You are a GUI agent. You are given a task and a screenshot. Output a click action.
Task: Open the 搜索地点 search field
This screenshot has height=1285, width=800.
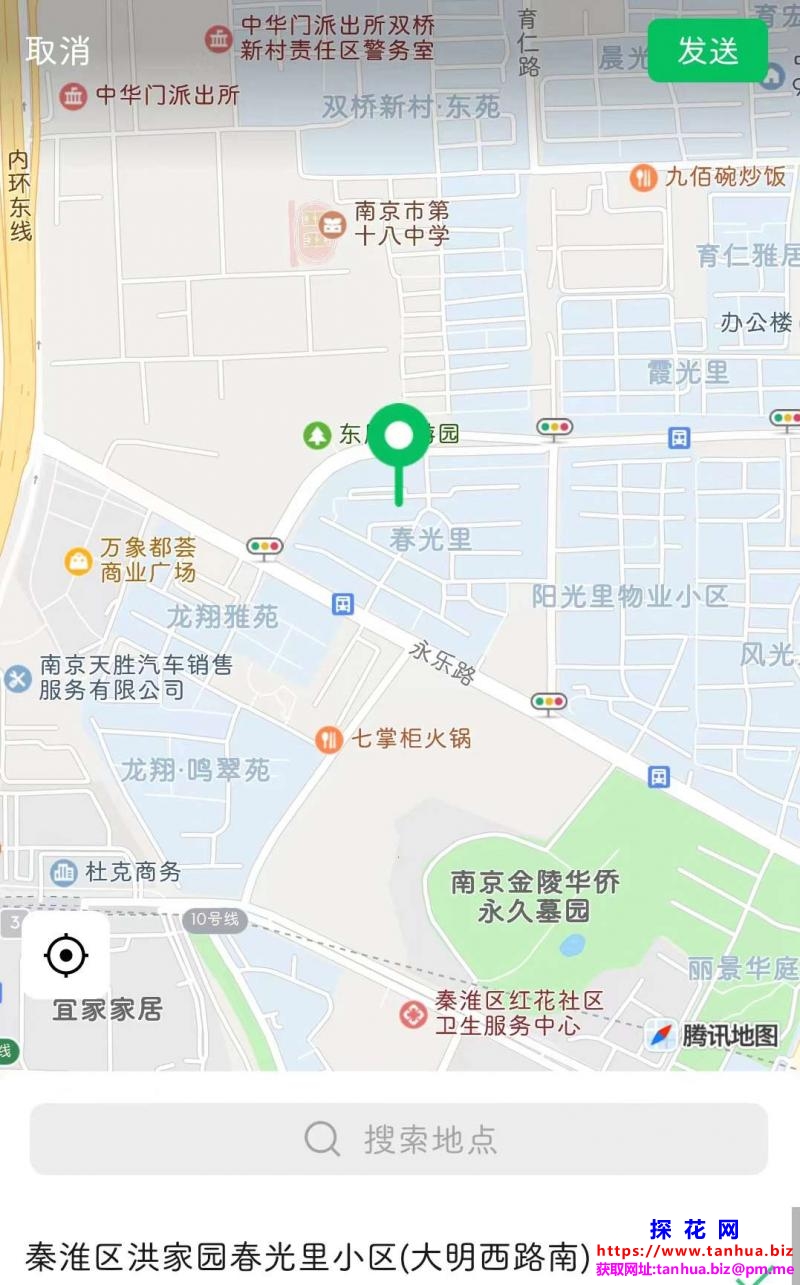(399, 1138)
